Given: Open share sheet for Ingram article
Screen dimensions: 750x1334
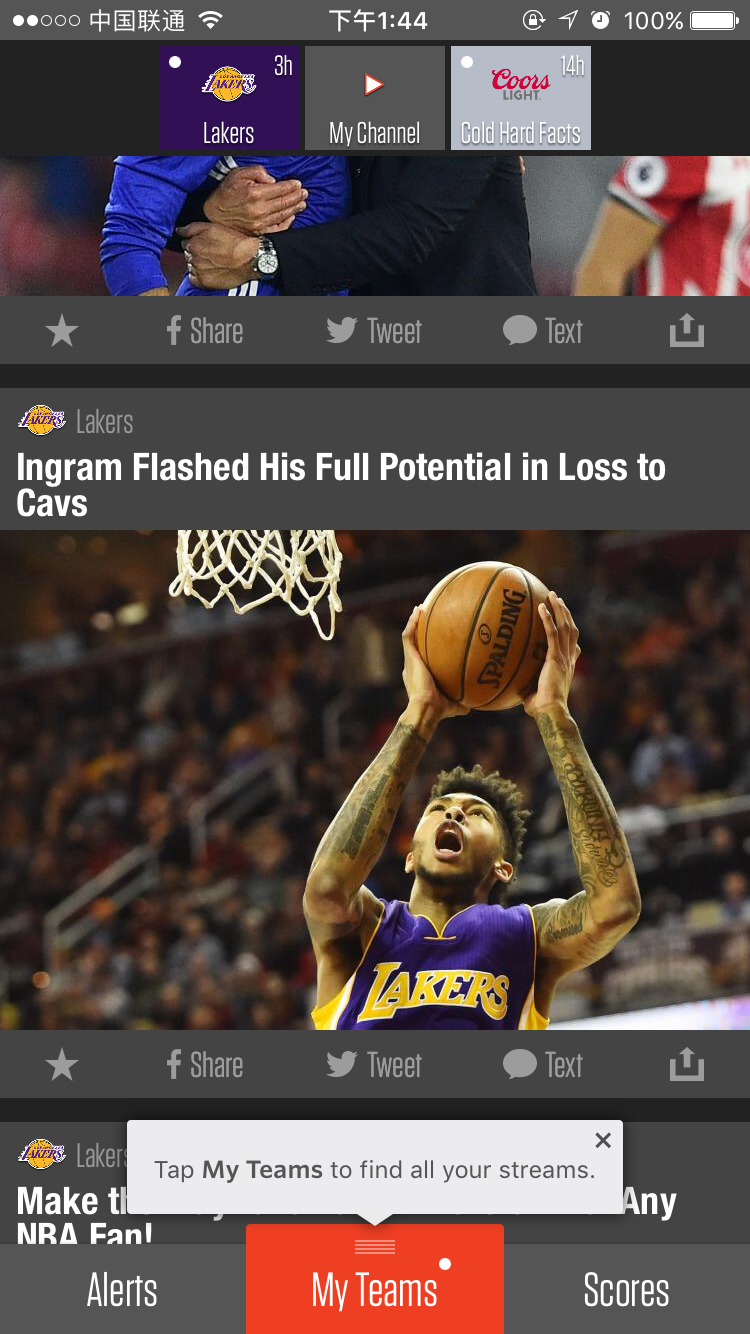Looking at the screenshot, I should (687, 1064).
